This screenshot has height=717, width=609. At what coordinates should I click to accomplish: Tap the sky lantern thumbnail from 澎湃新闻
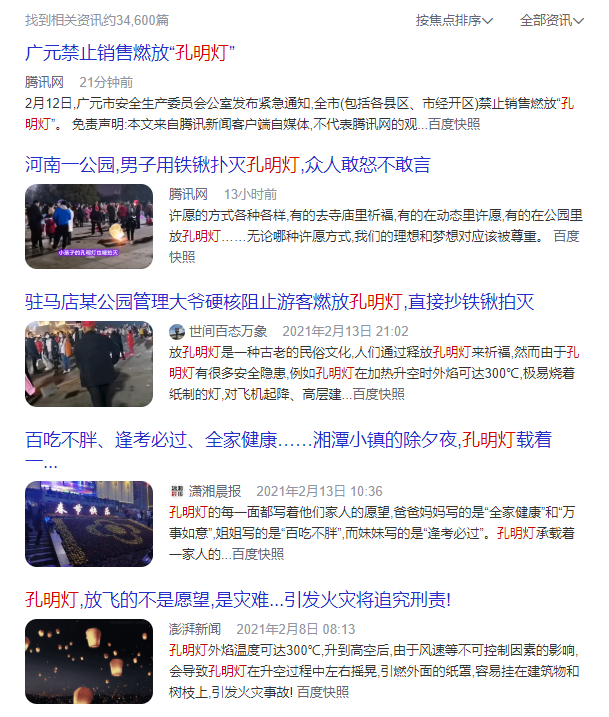pyautogui.click(x=89, y=661)
